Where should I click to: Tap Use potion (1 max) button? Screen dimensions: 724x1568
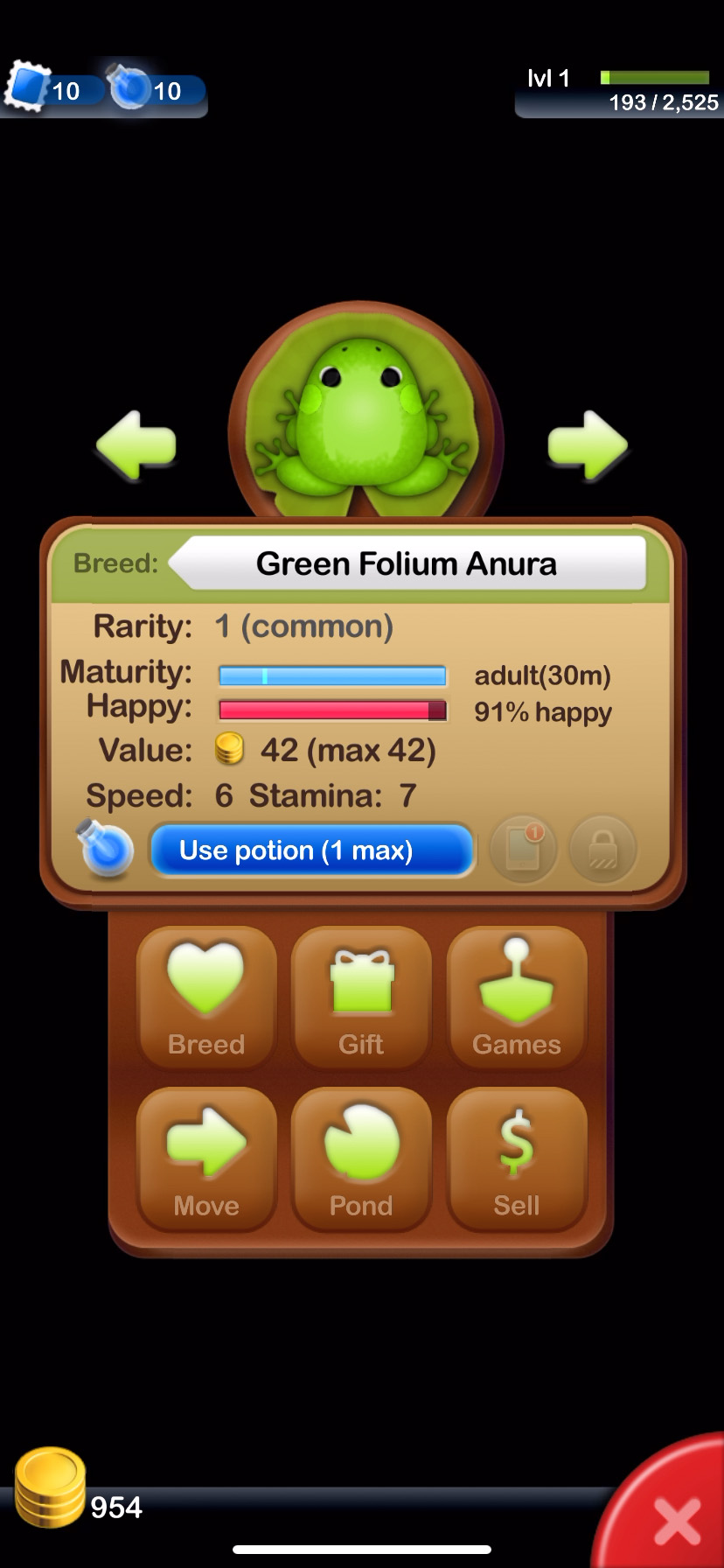pos(312,850)
